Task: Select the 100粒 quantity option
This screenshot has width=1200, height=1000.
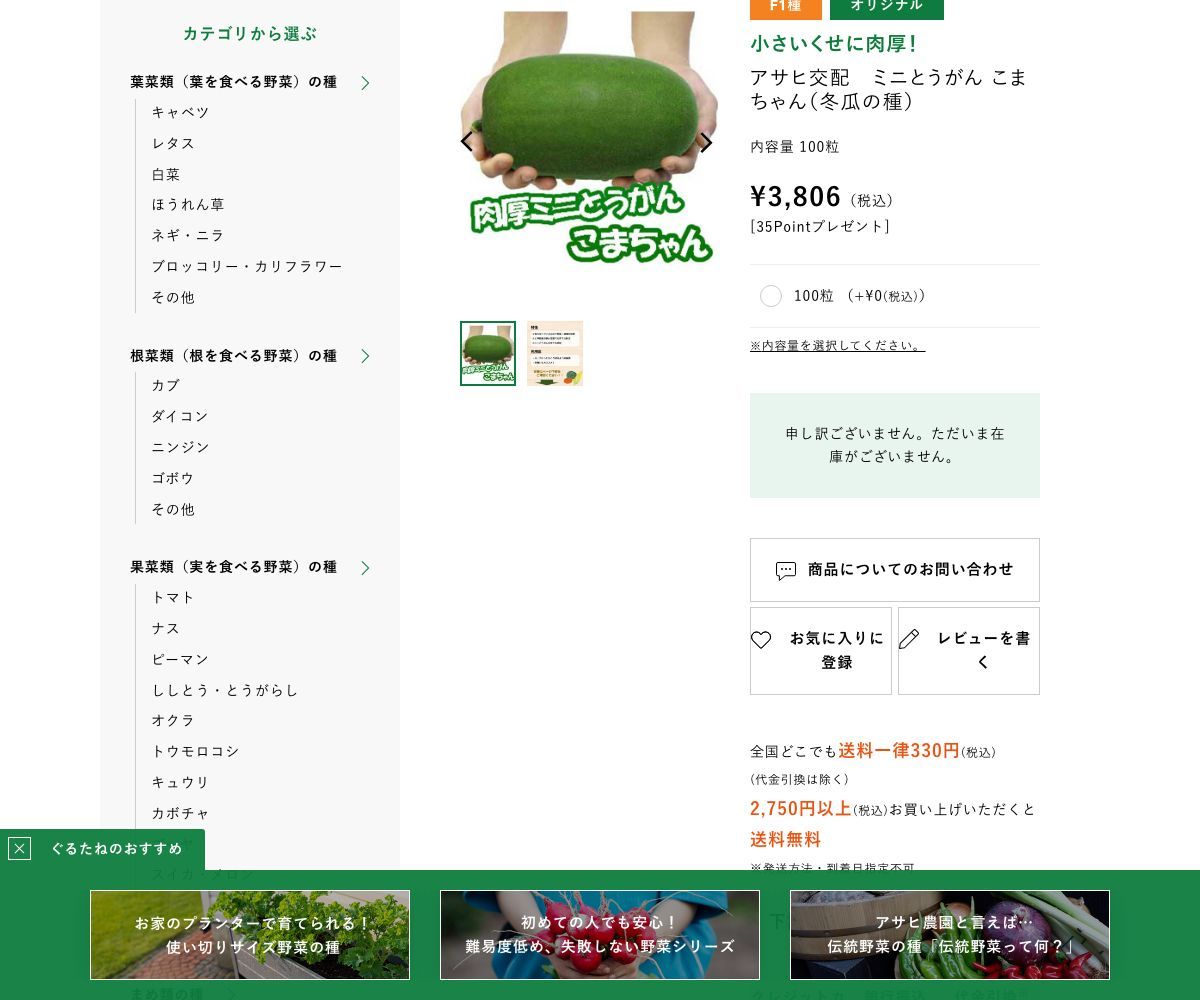Action: coord(771,296)
